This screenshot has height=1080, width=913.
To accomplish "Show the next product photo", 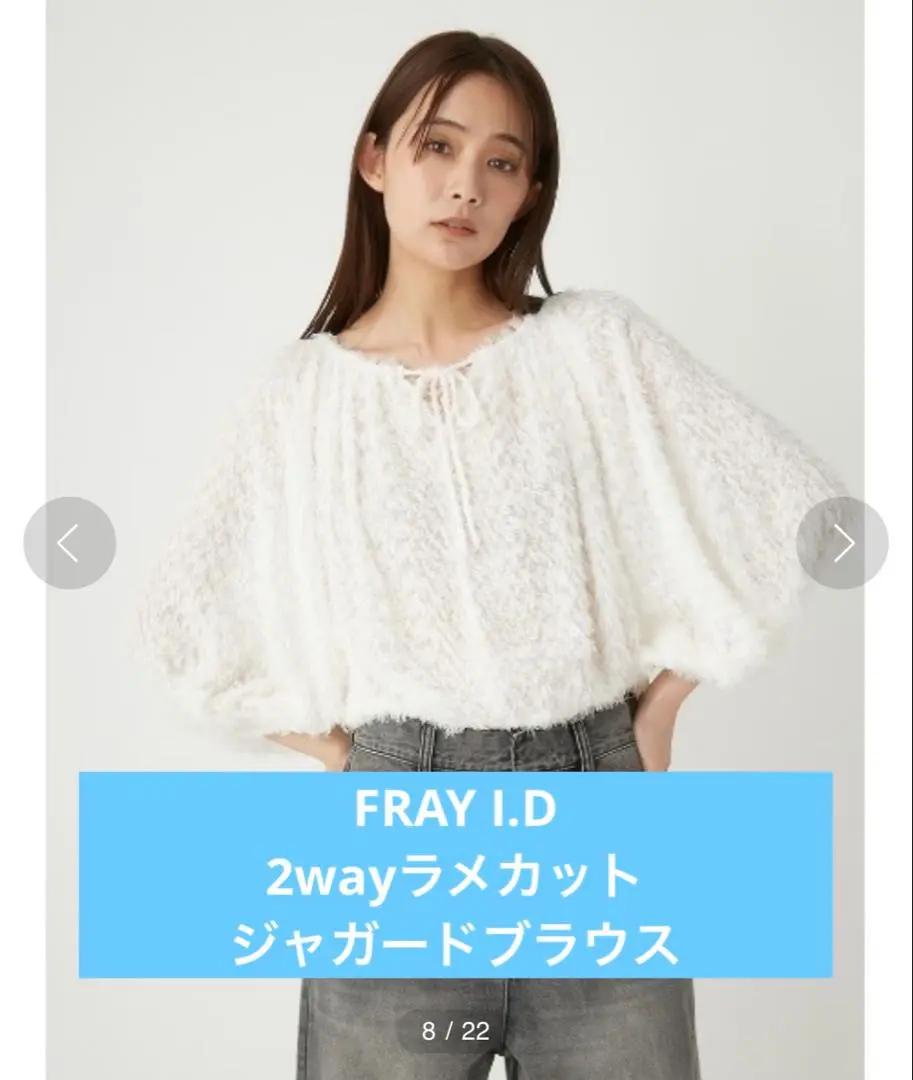I will click(x=842, y=543).
